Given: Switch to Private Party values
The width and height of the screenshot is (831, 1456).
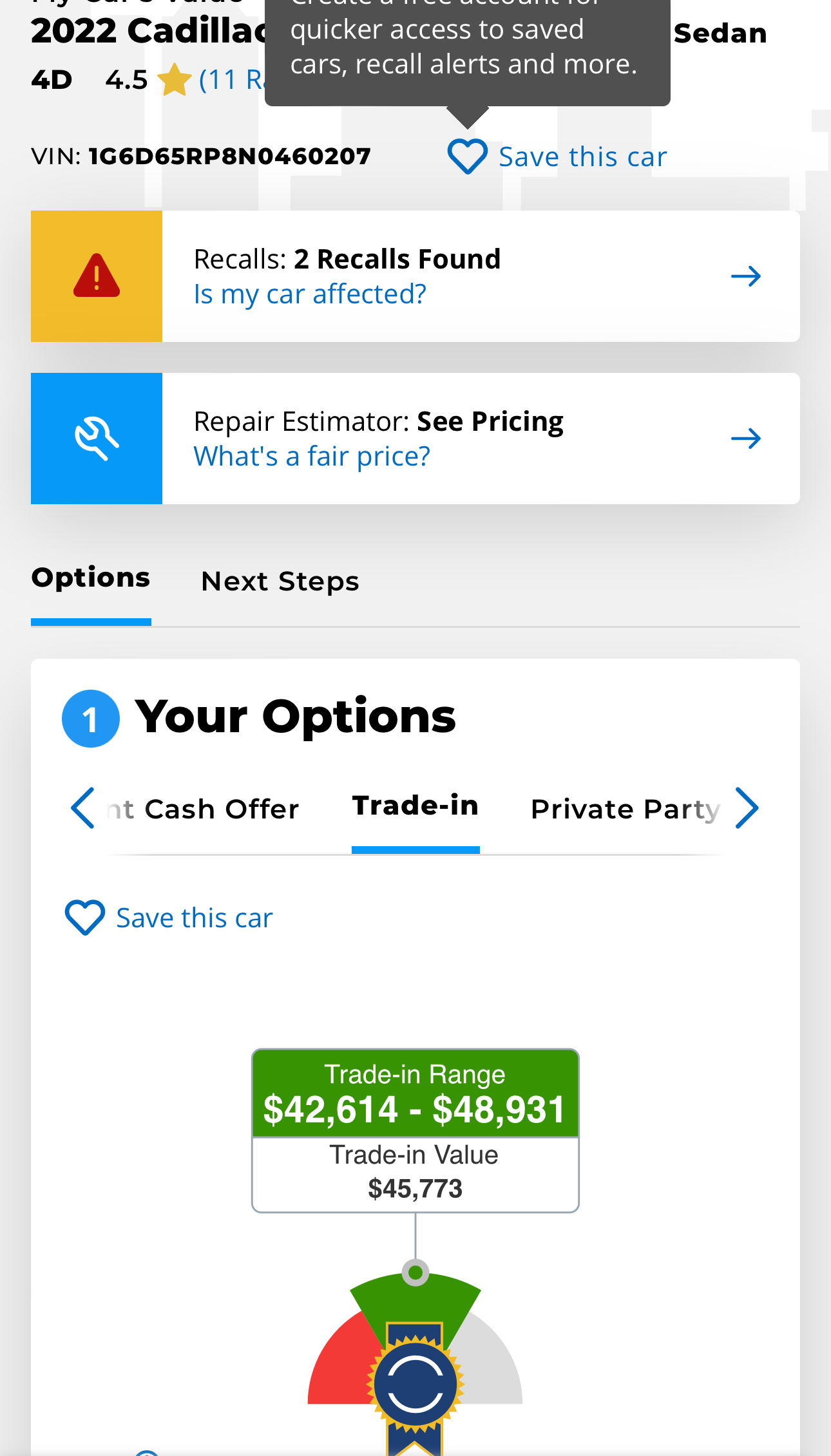Looking at the screenshot, I should 625,809.
